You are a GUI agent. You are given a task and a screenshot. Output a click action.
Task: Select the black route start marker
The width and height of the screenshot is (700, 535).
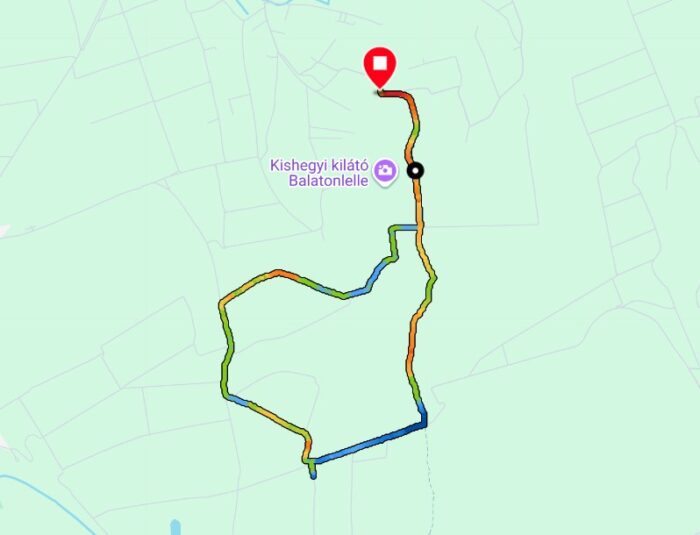pyautogui.click(x=415, y=170)
